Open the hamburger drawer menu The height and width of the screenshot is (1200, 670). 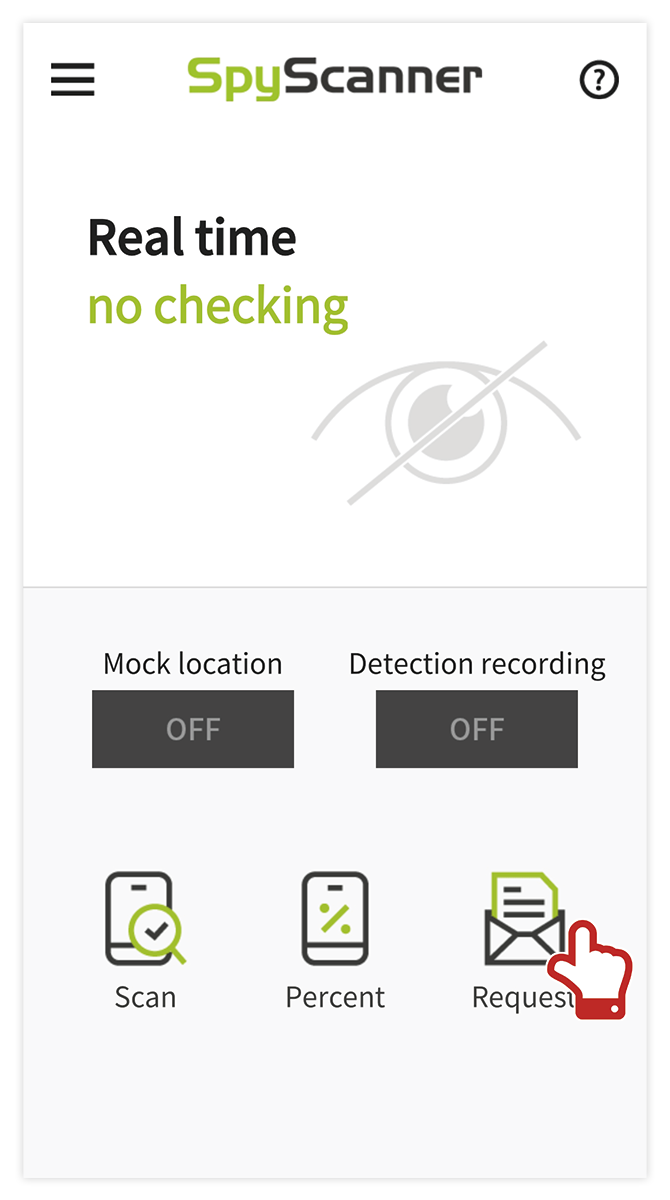[x=73, y=79]
